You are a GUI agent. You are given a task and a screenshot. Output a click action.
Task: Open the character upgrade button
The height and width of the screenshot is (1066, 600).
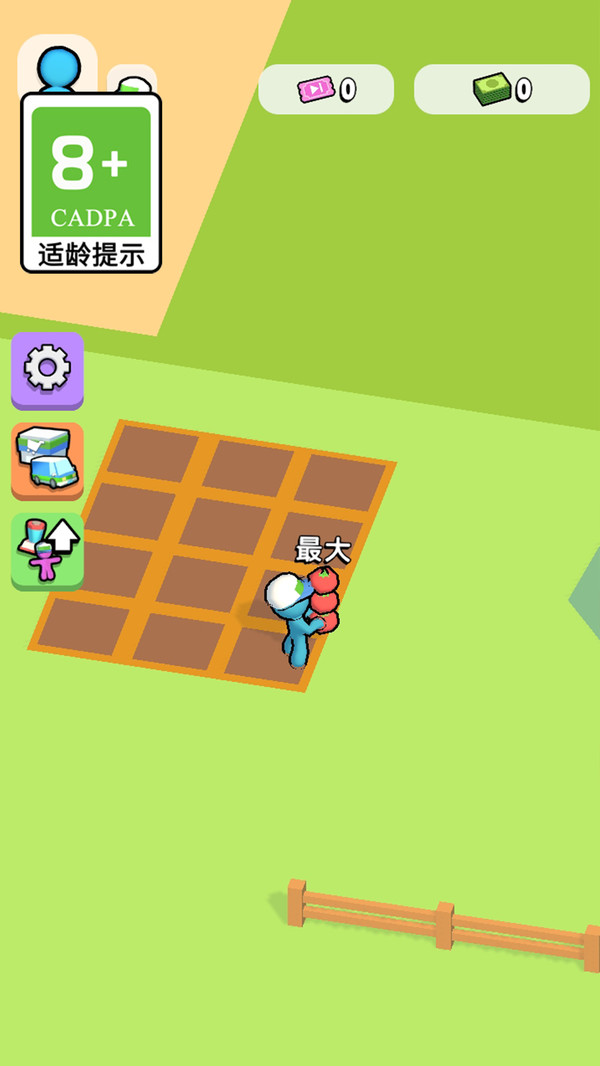[x=47, y=551]
